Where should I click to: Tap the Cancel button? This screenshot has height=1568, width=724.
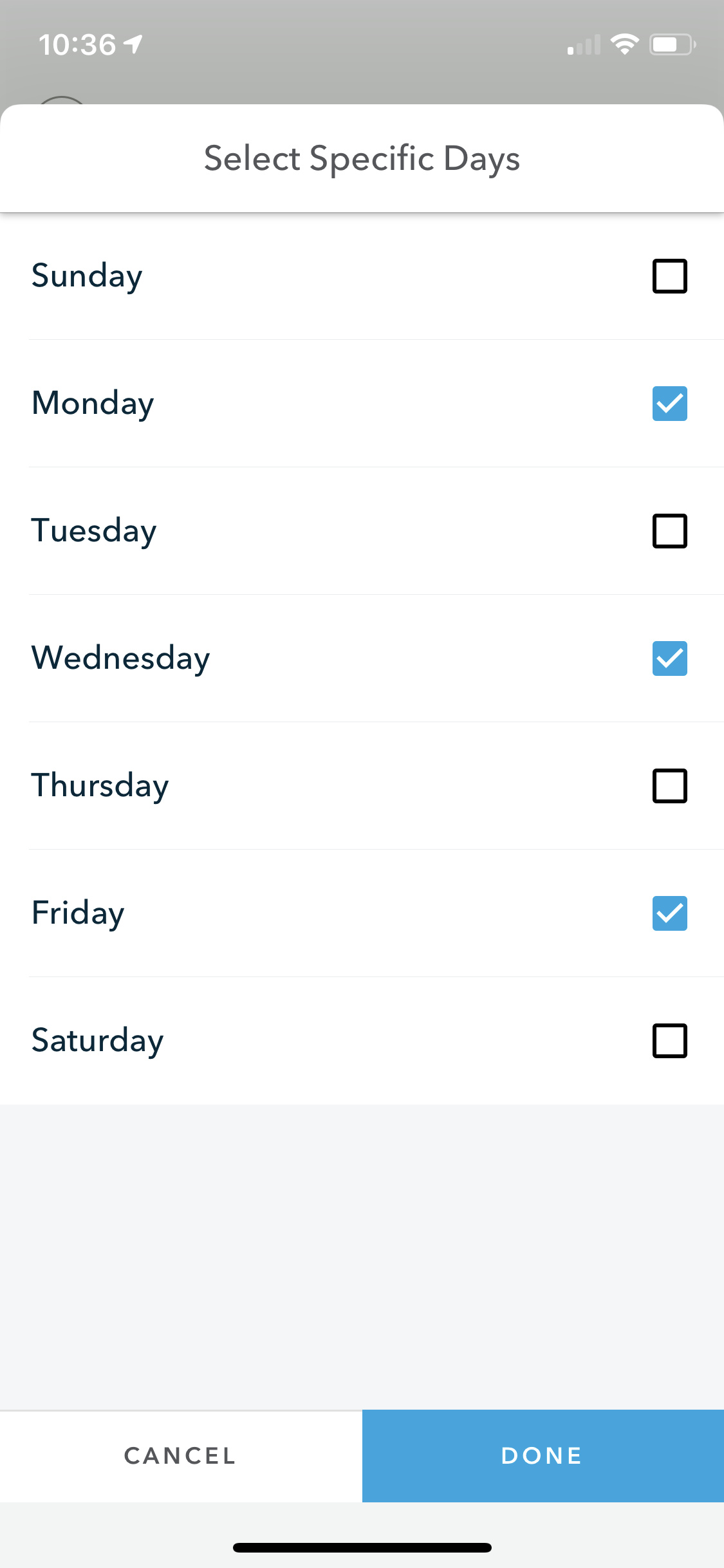181,1456
